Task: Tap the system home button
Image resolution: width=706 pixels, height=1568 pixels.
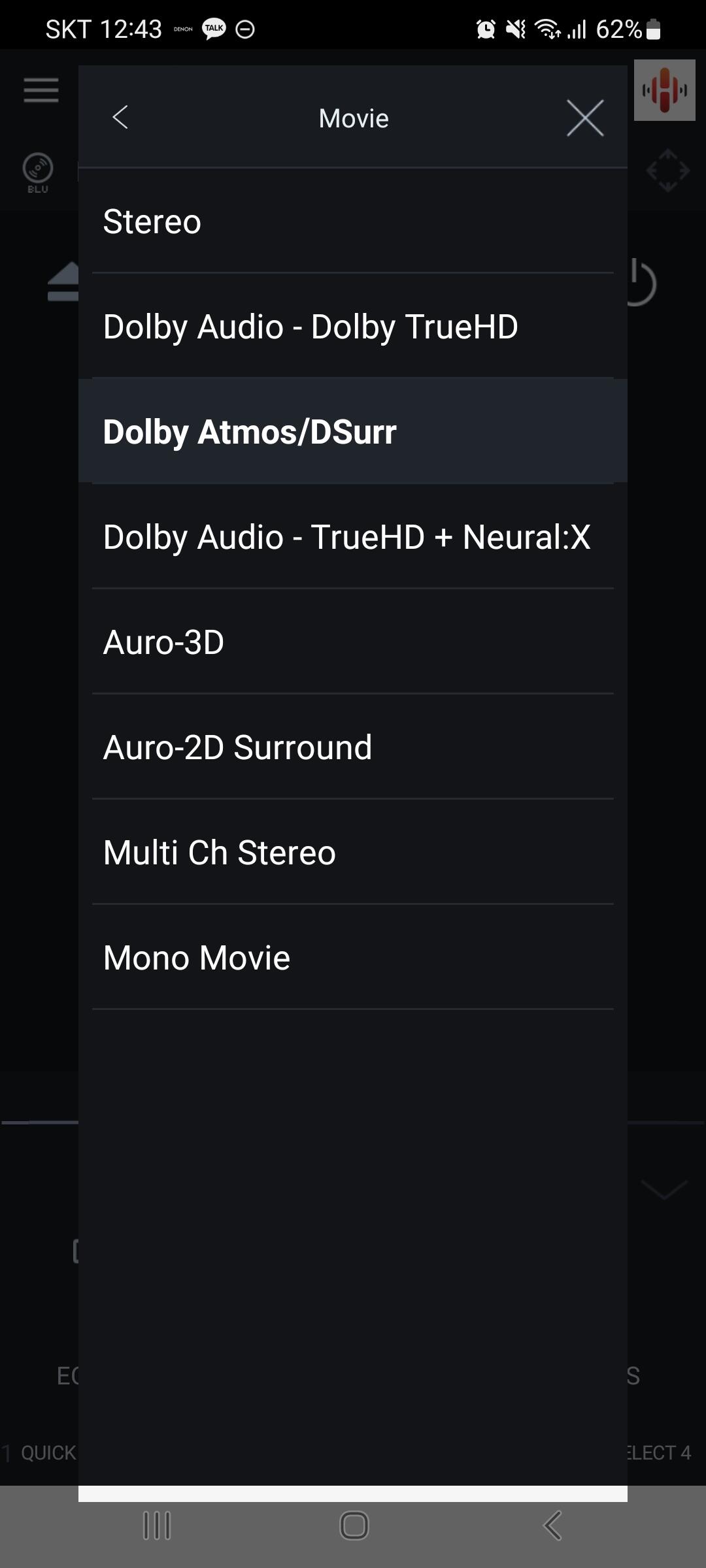Action: (x=354, y=1526)
